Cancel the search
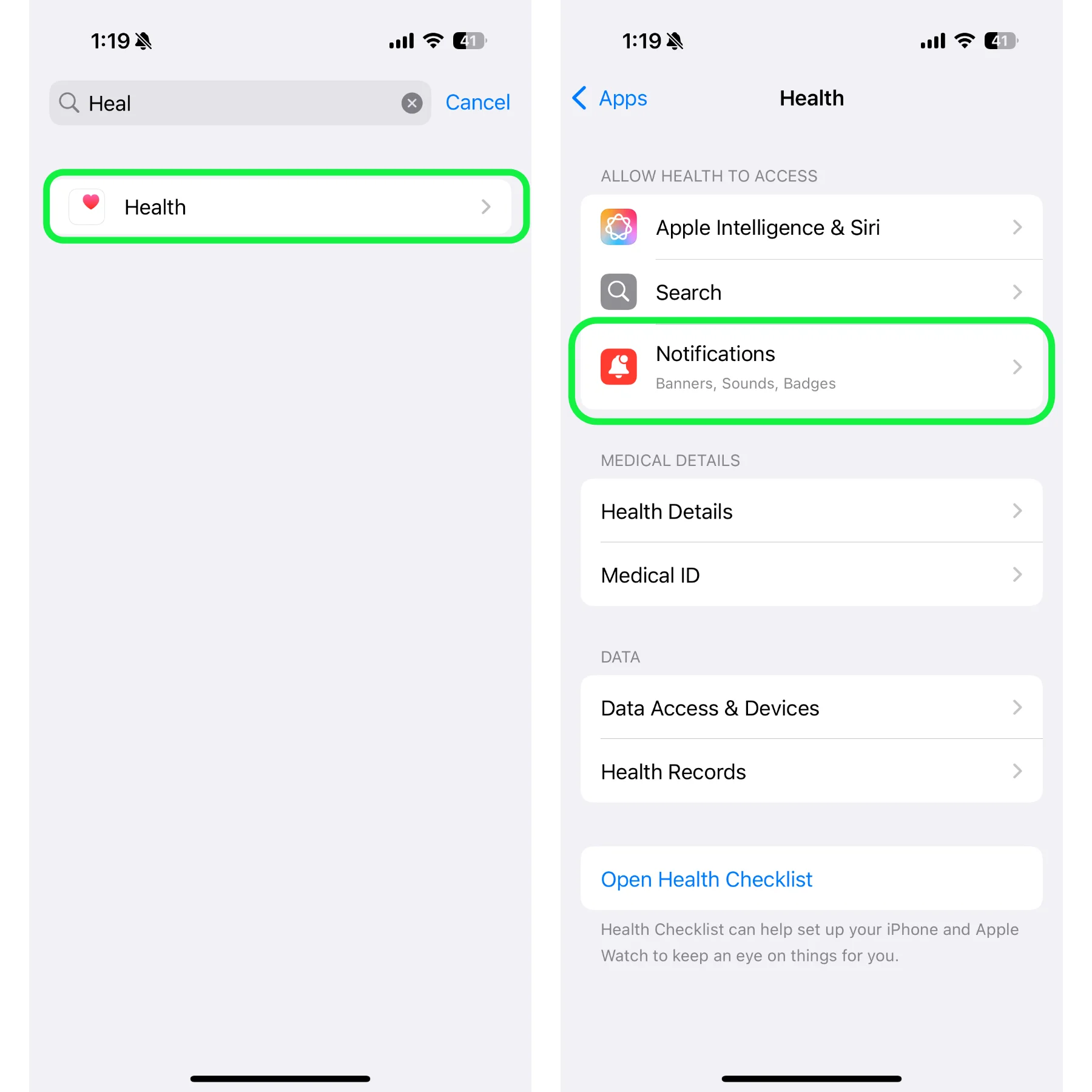Screen dimensions: 1092x1092 click(477, 103)
